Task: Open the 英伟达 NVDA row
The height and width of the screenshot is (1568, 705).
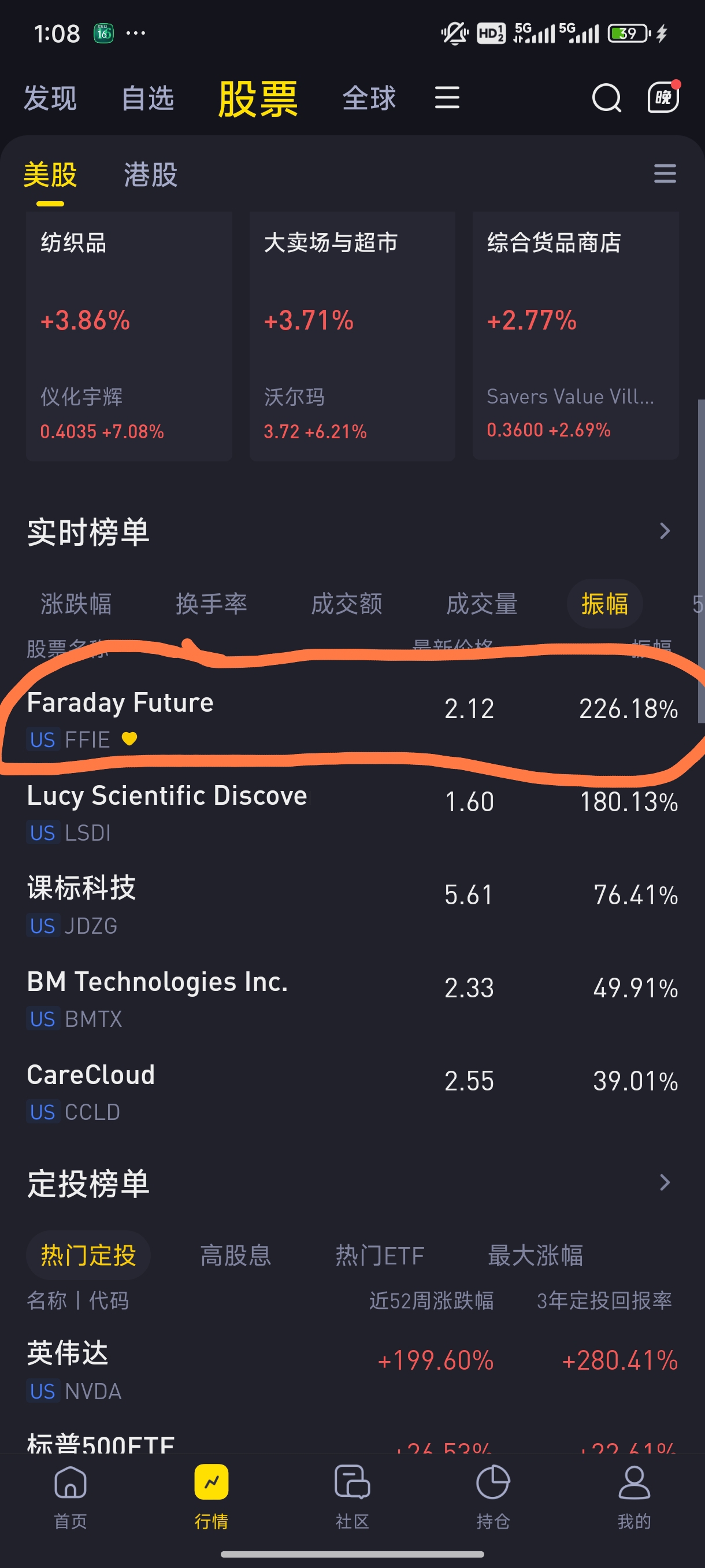Action: pos(352,1371)
